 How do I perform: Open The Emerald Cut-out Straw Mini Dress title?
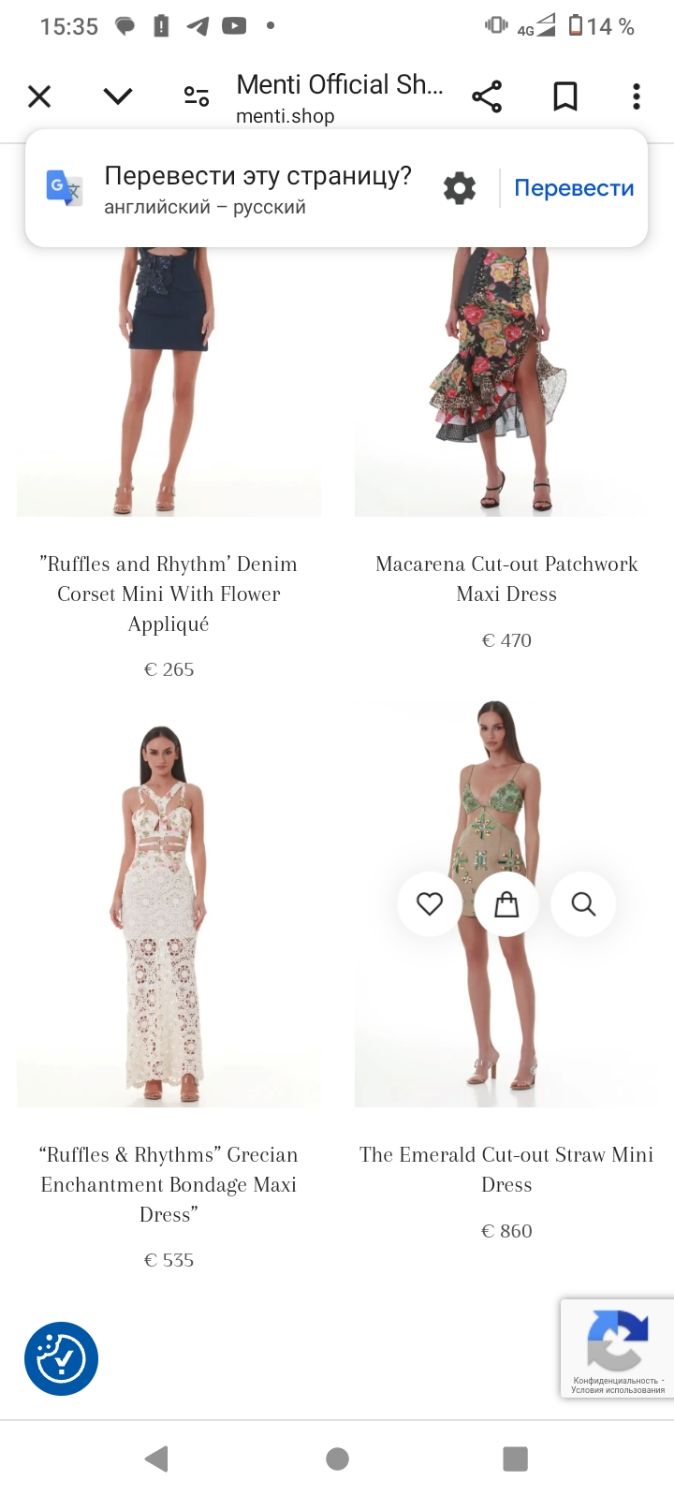pos(506,1170)
